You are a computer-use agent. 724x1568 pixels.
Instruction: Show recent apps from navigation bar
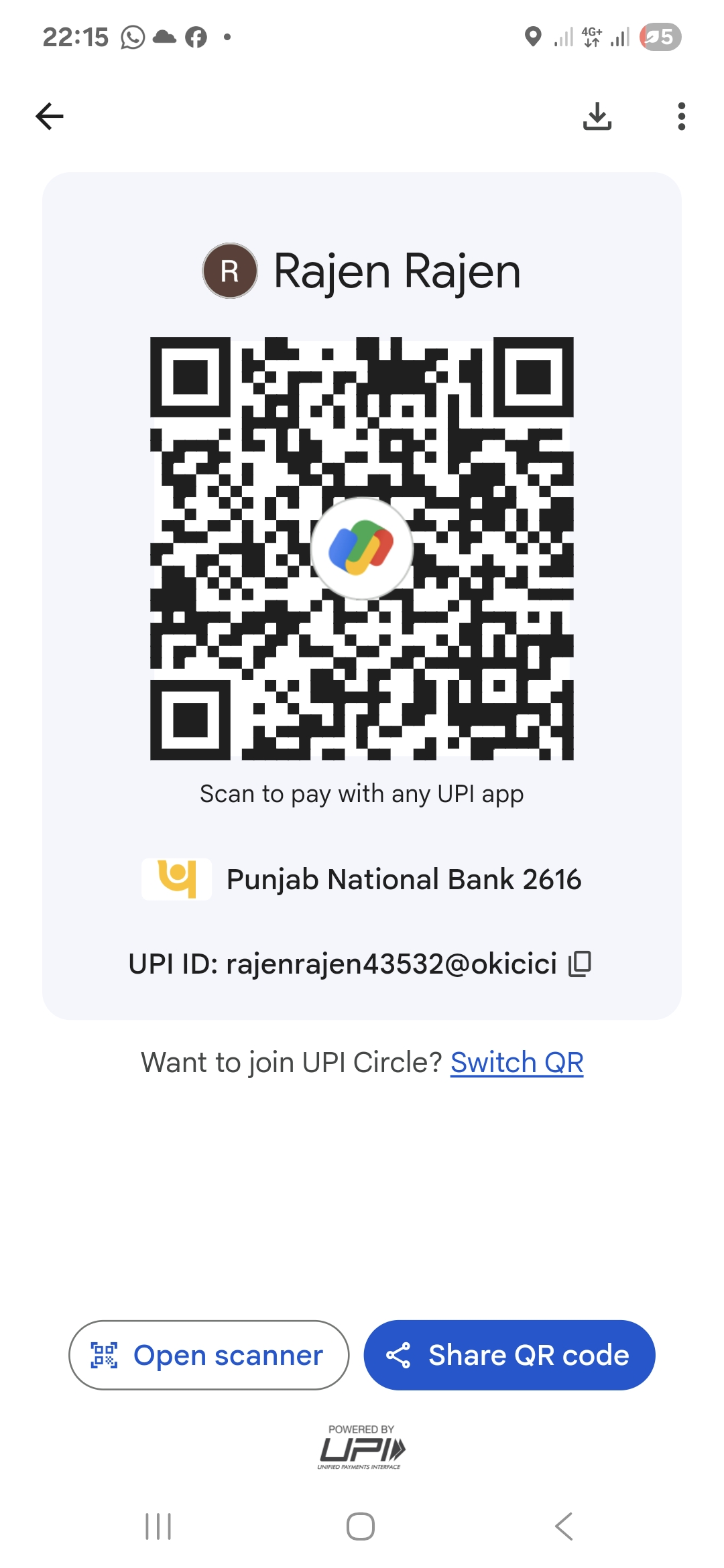tap(158, 1526)
